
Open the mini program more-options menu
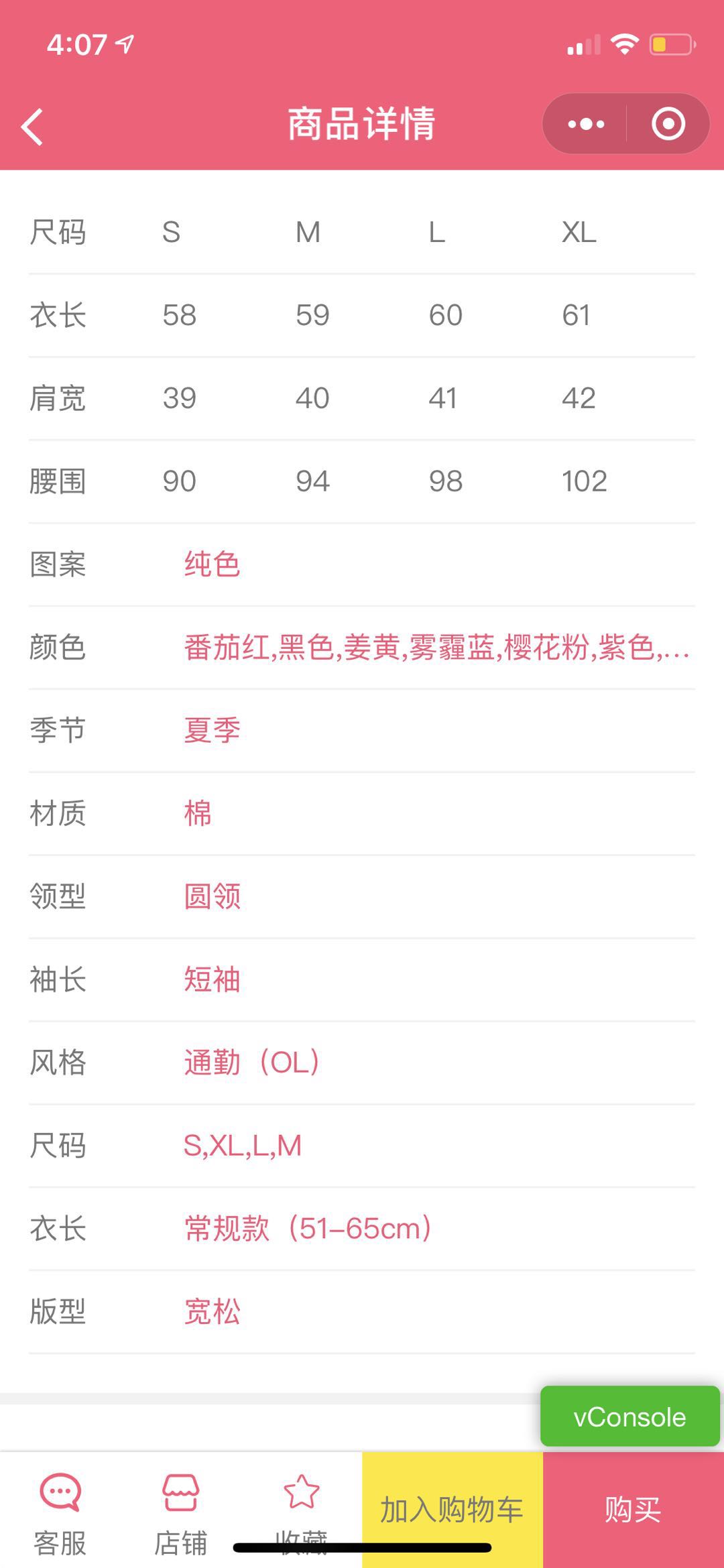tap(586, 124)
